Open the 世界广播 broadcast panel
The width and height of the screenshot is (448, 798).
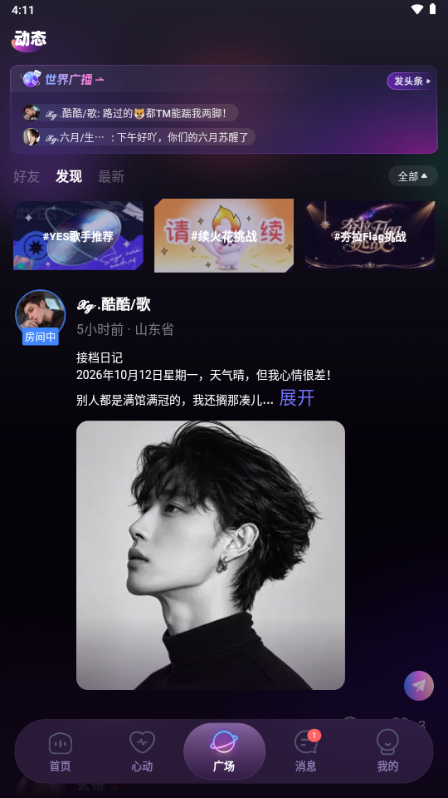tap(63, 79)
